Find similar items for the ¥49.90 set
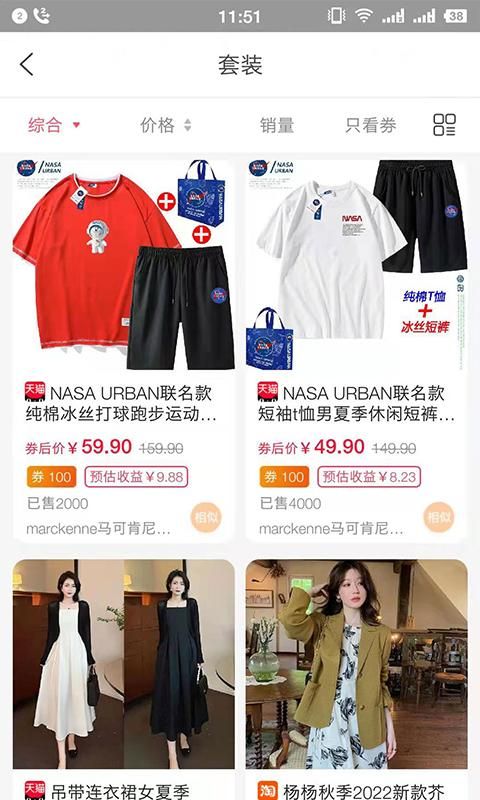Screen dimensions: 480x800 [439, 517]
